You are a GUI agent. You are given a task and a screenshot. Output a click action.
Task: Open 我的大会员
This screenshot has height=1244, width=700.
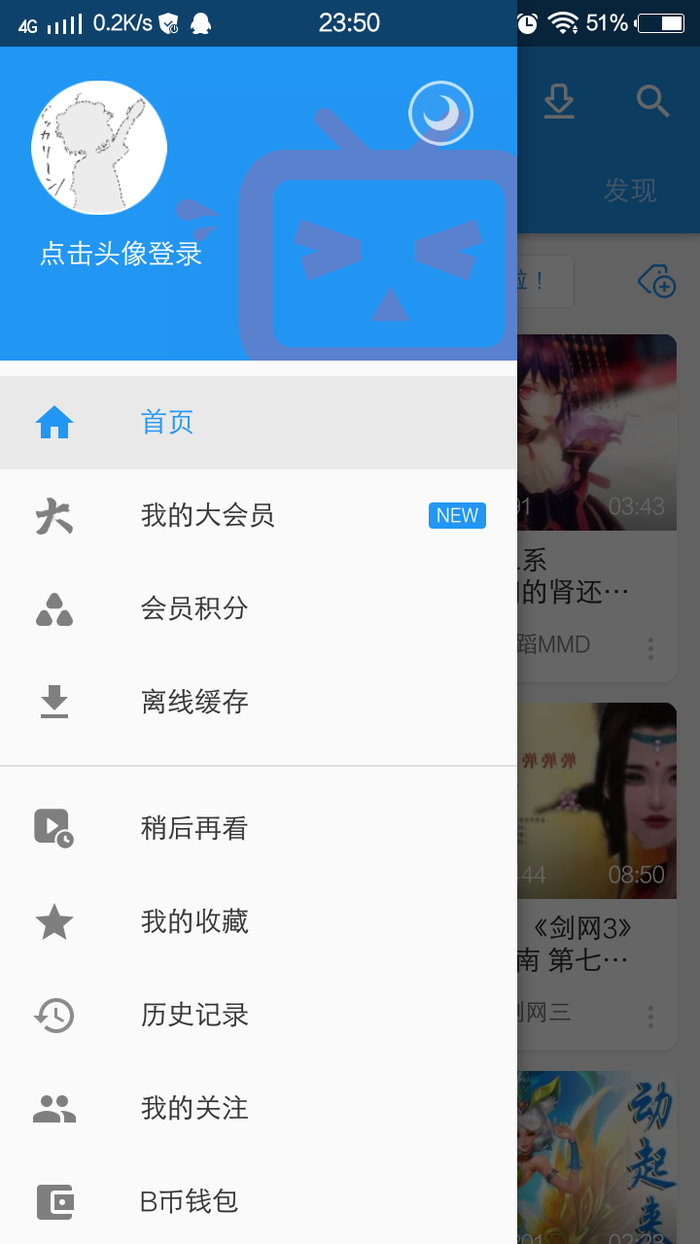click(x=258, y=516)
